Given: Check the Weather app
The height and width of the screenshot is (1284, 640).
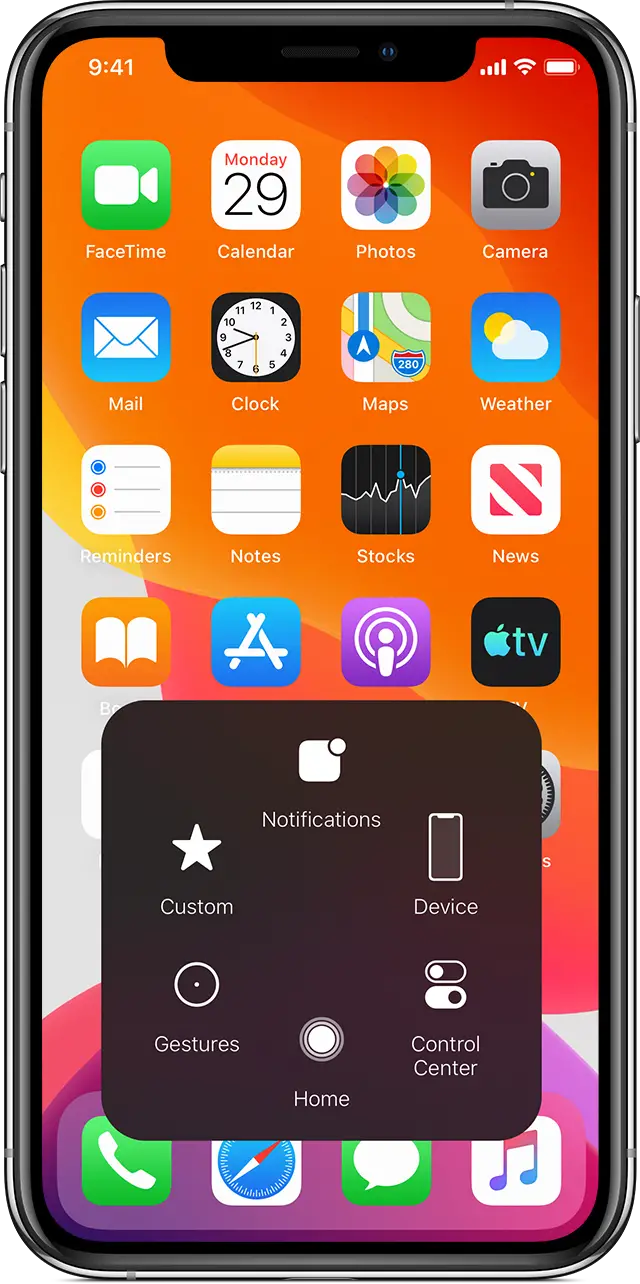Looking at the screenshot, I should 516,337.
